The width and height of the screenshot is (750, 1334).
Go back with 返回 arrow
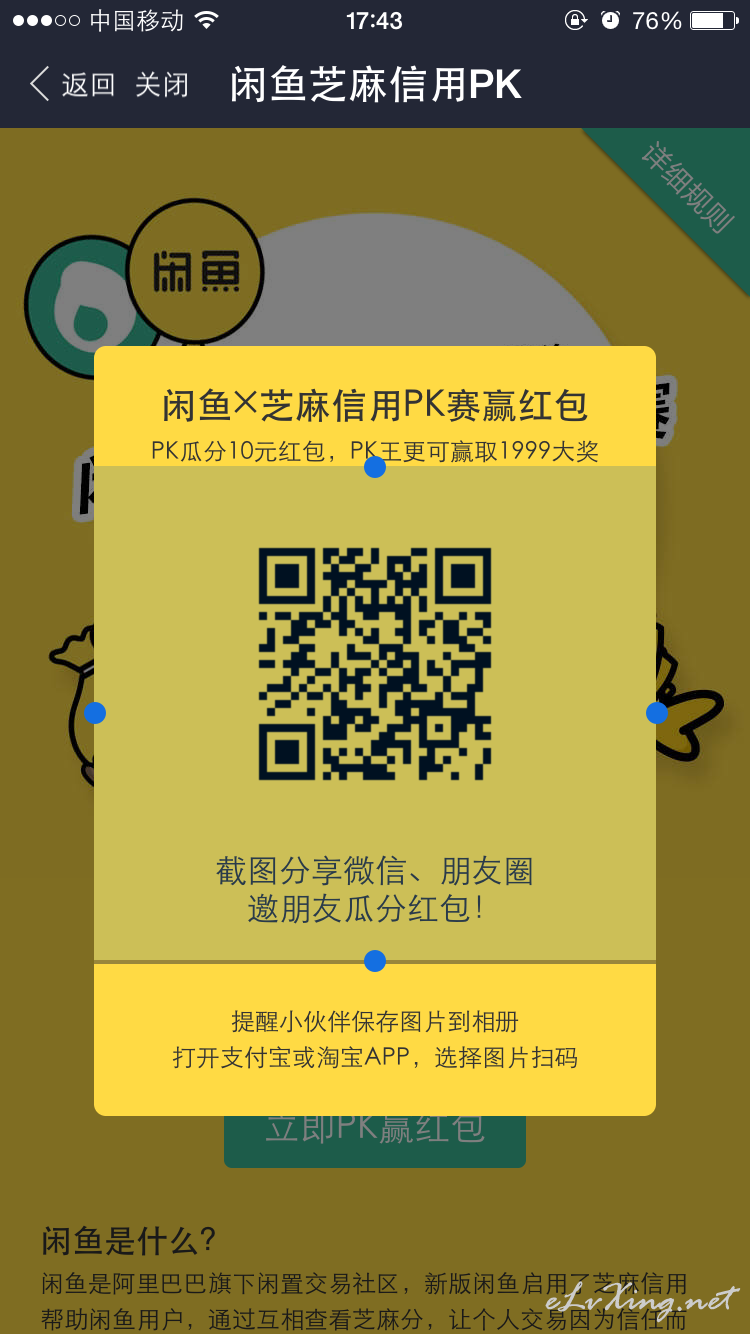tap(72, 85)
